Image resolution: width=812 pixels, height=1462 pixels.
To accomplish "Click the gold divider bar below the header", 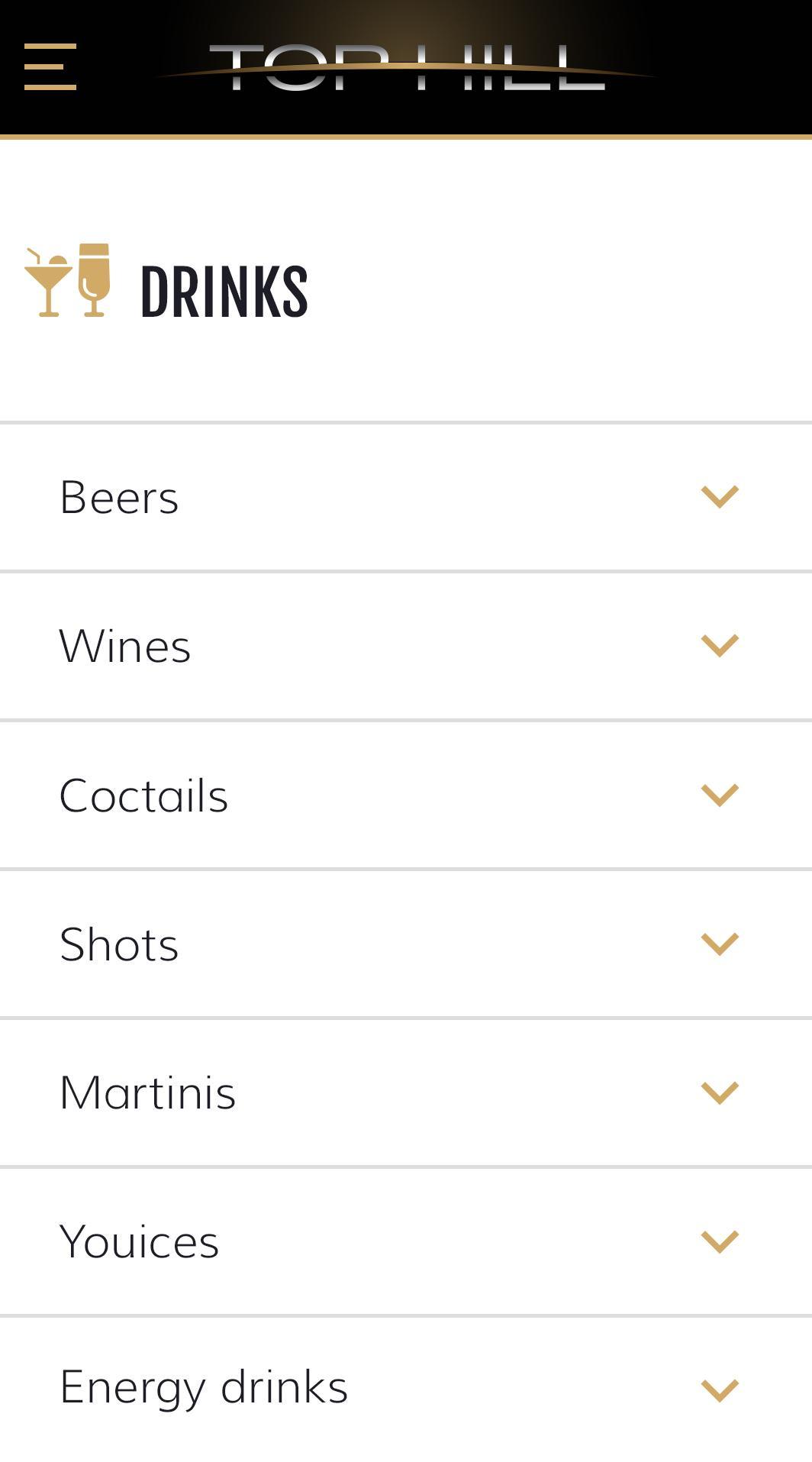I will tap(406, 134).
